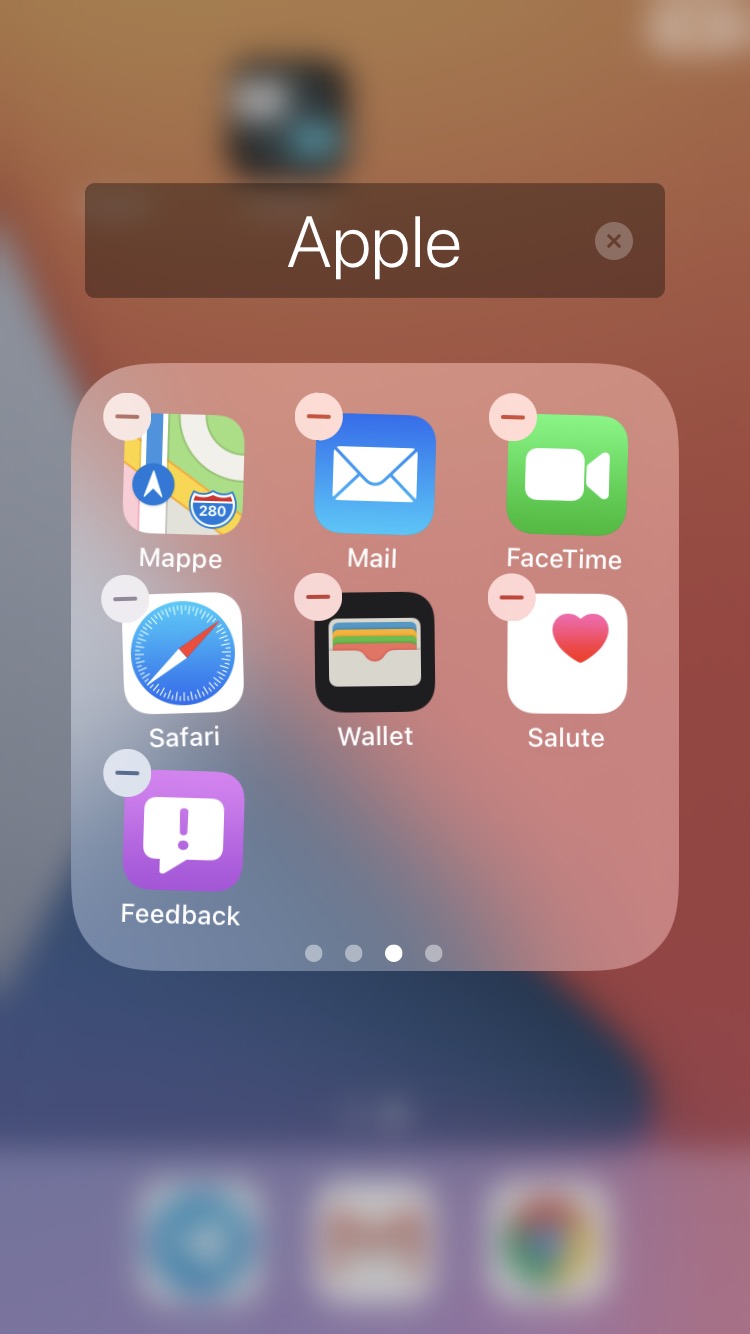Open the Salute app icon

(x=567, y=653)
